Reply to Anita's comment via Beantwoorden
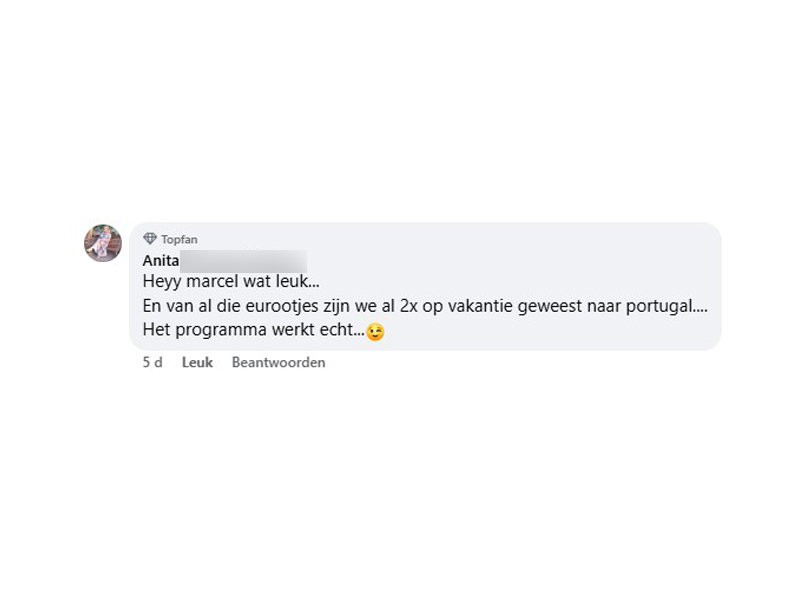This screenshot has width=800, height=600. 278,363
